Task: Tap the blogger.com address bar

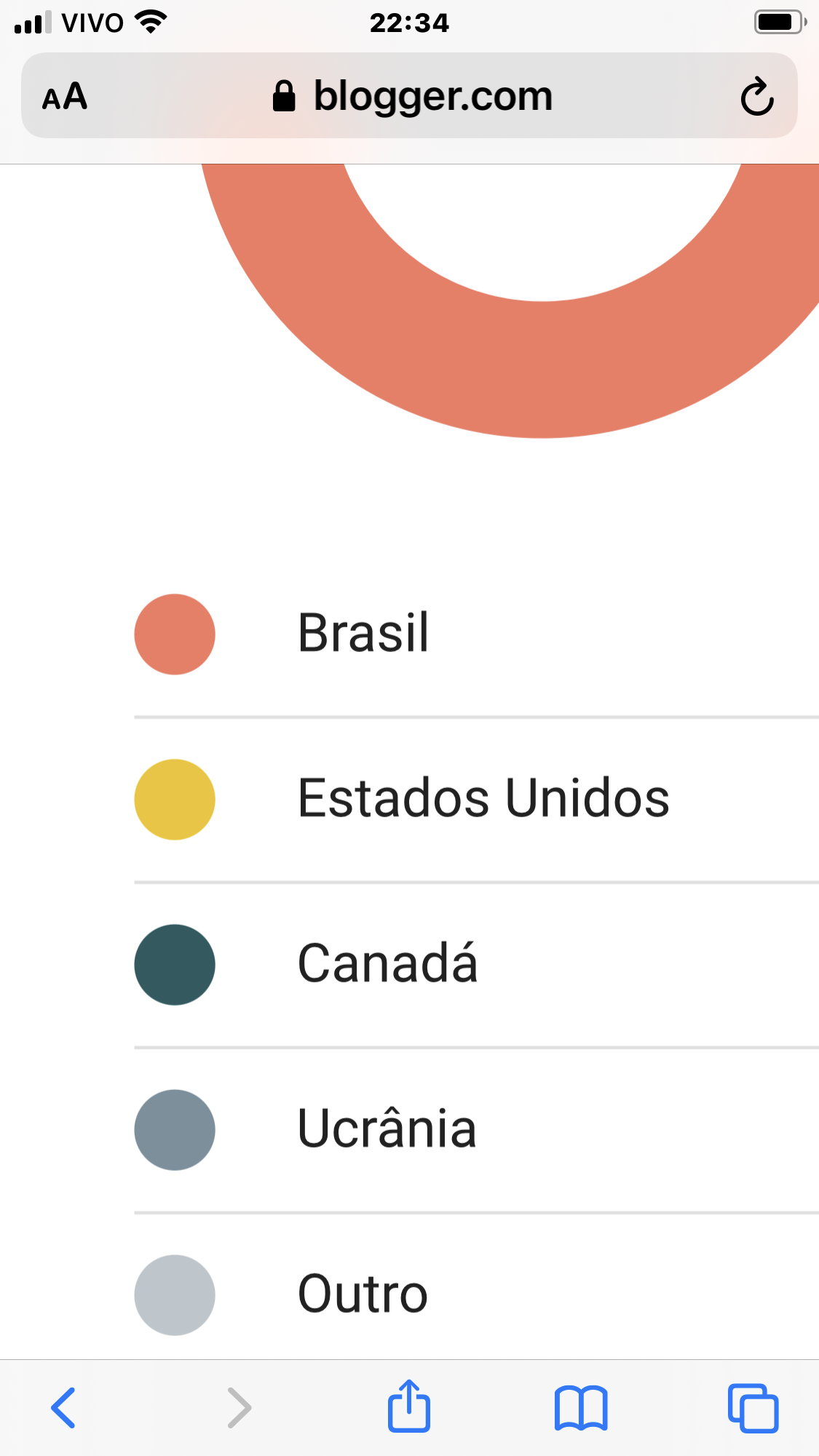Action: pos(409,95)
